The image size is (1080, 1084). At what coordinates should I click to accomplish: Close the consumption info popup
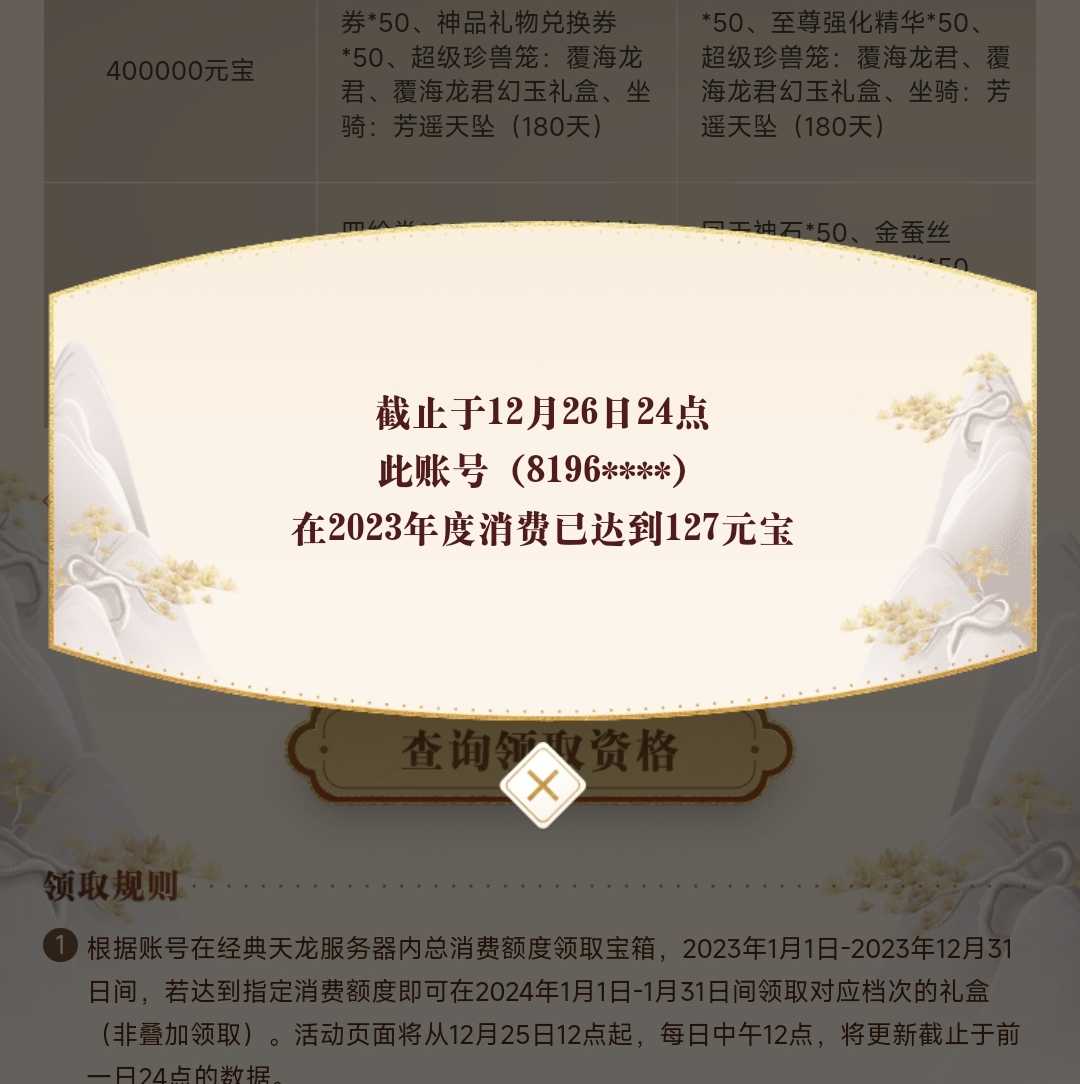tap(542, 786)
